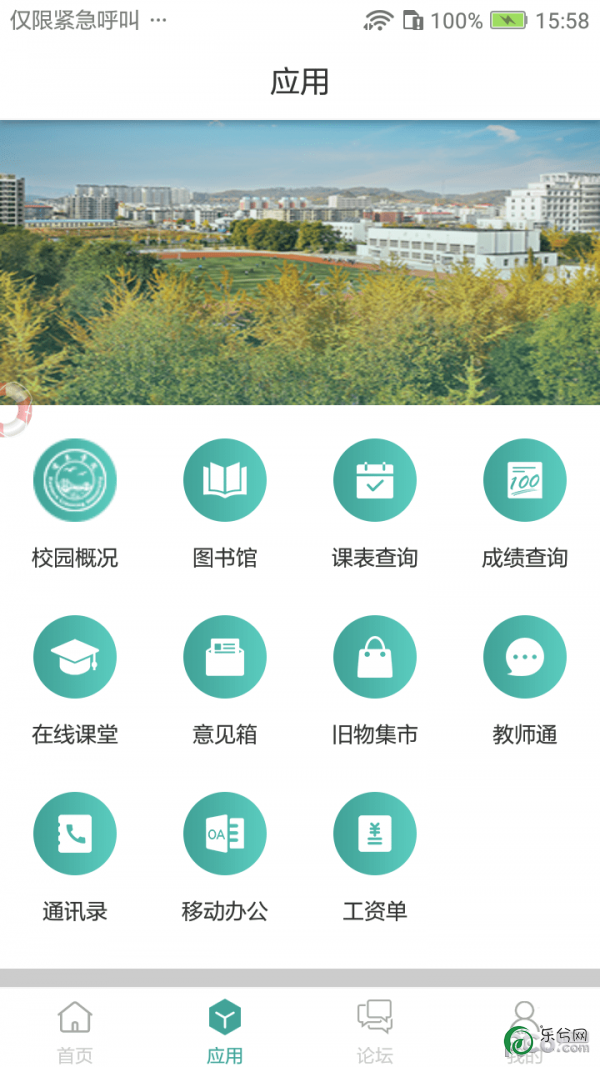Open 校园概况 campus overview
This screenshot has width=600, height=1067.
[75, 481]
